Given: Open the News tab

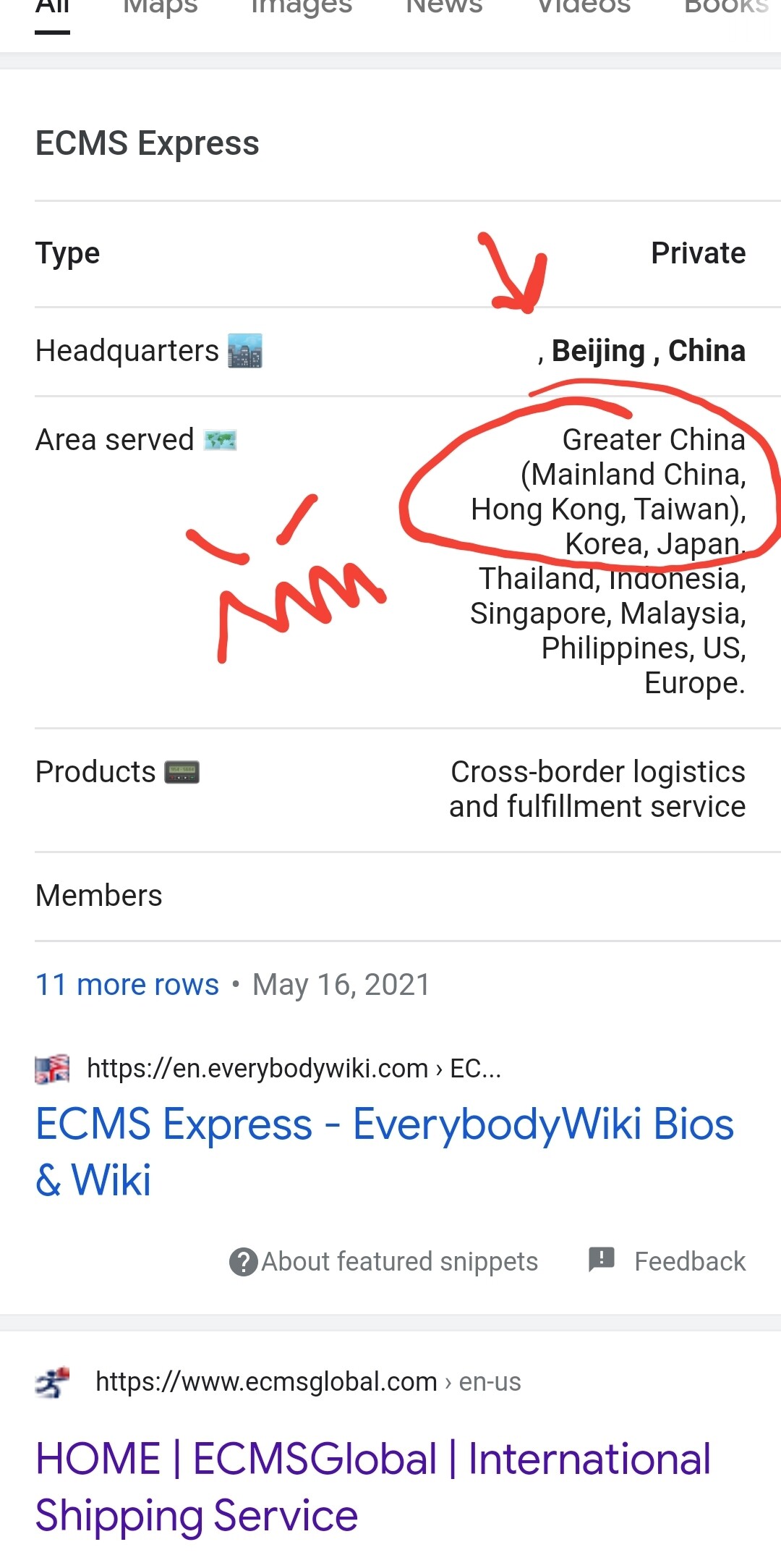Looking at the screenshot, I should pyautogui.click(x=444, y=9).
